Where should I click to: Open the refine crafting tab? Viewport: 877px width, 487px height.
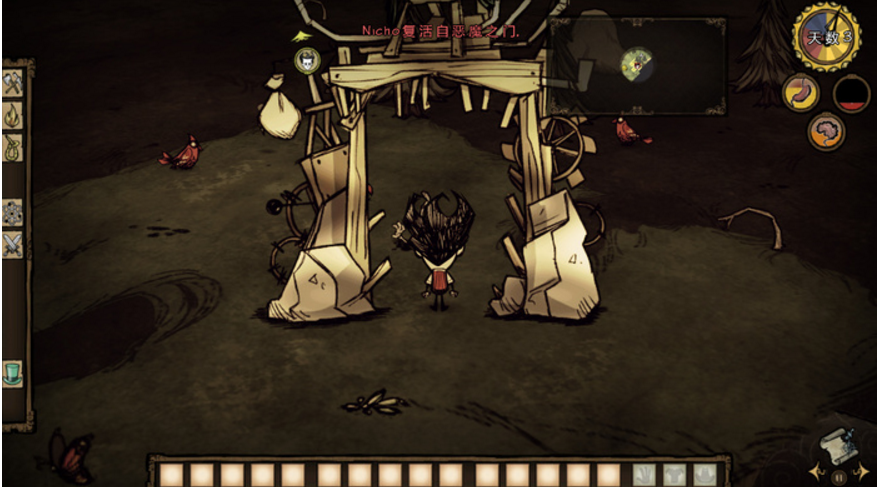click(14, 212)
